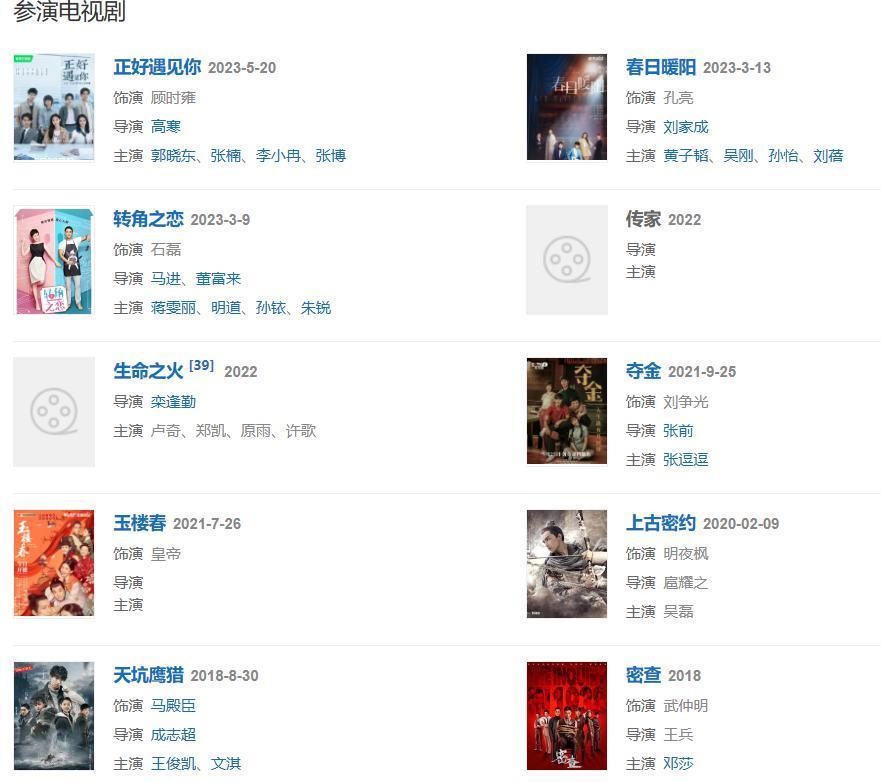Tap the reference [39] footnote

(x=201, y=366)
